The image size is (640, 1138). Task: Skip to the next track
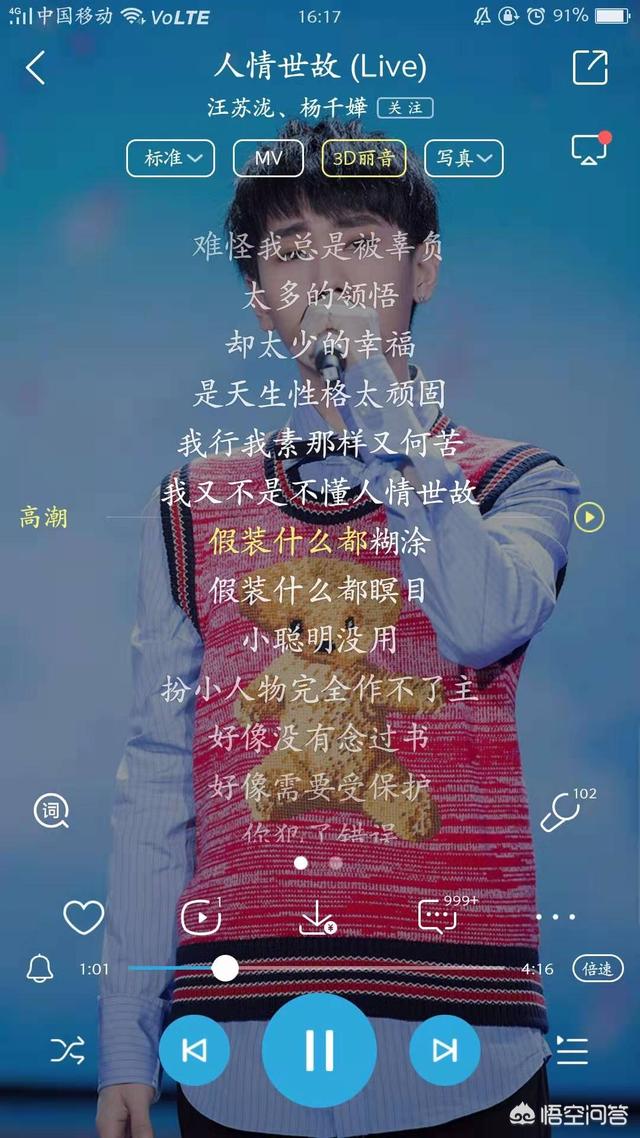(x=445, y=1050)
